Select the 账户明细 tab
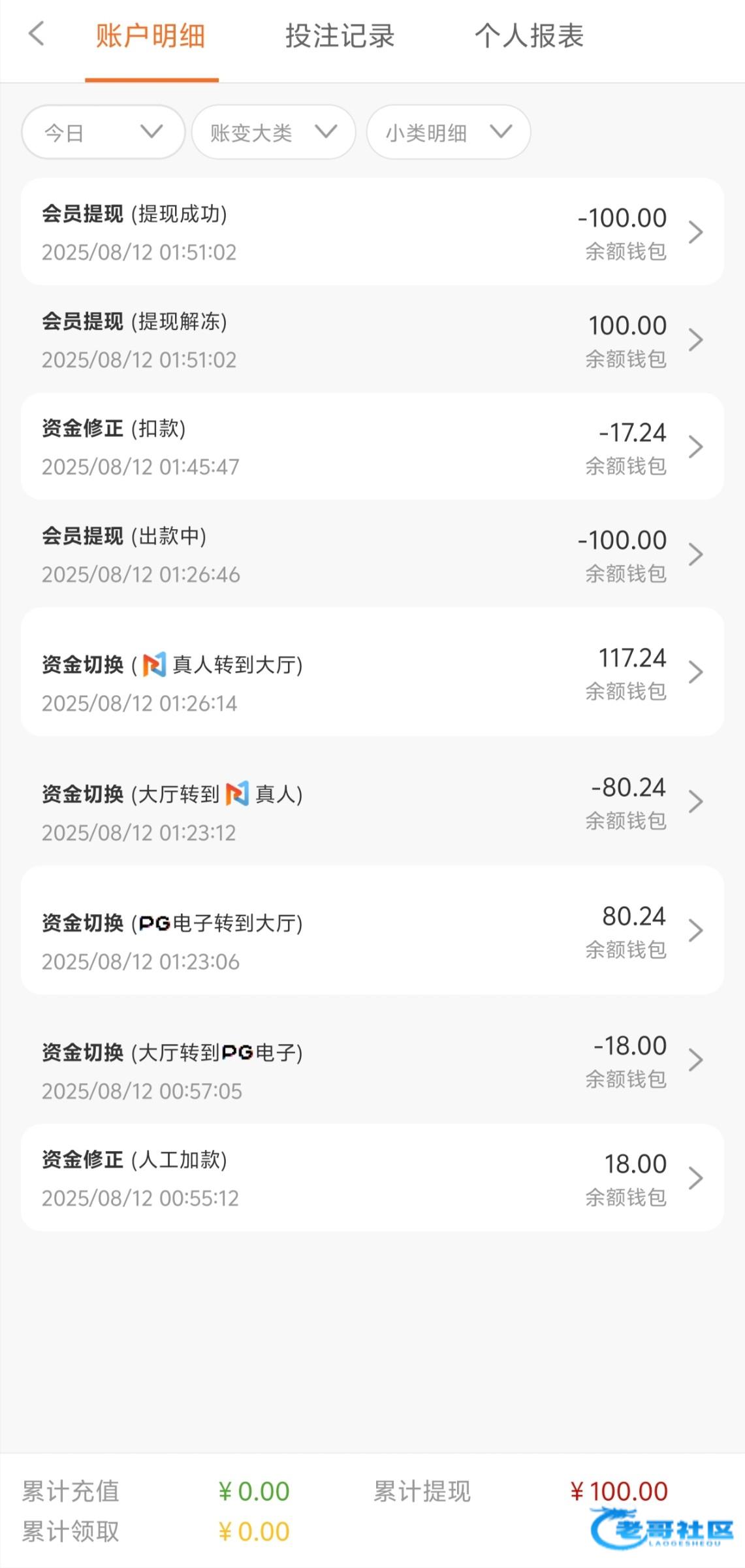Image resolution: width=745 pixels, height=1568 pixels. click(151, 36)
